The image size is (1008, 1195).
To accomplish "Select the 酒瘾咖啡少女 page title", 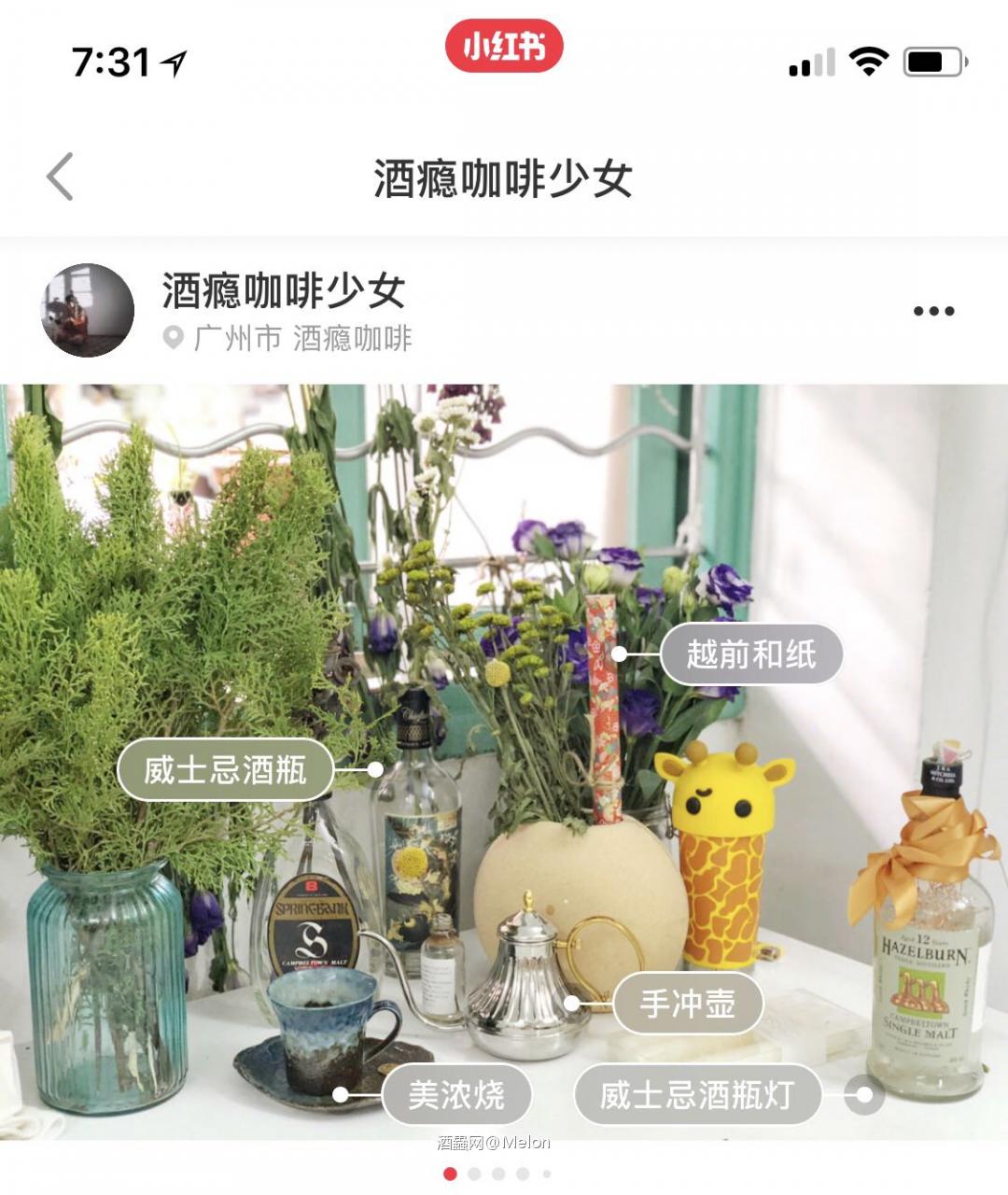I will (503, 179).
